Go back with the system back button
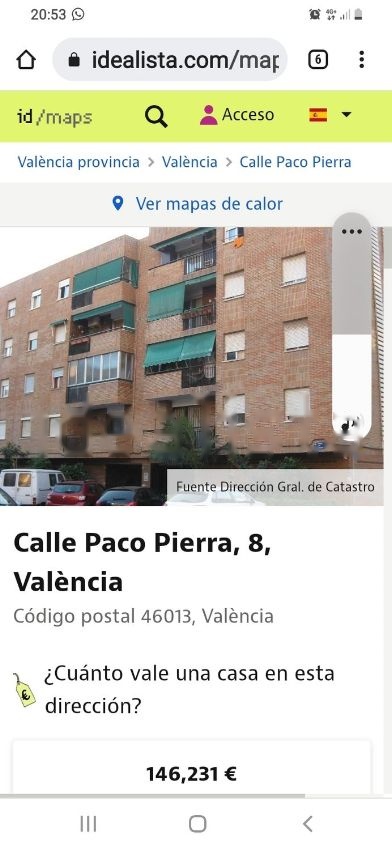 coord(307,824)
